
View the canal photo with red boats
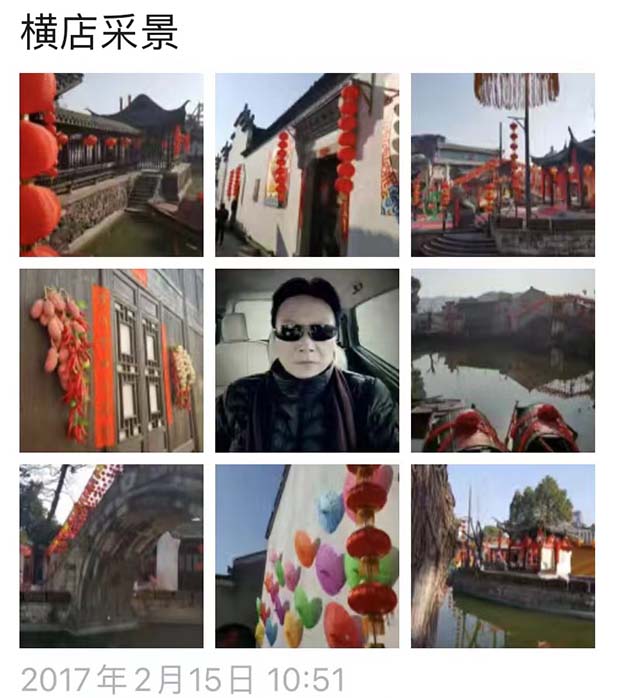tap(503, 360)
